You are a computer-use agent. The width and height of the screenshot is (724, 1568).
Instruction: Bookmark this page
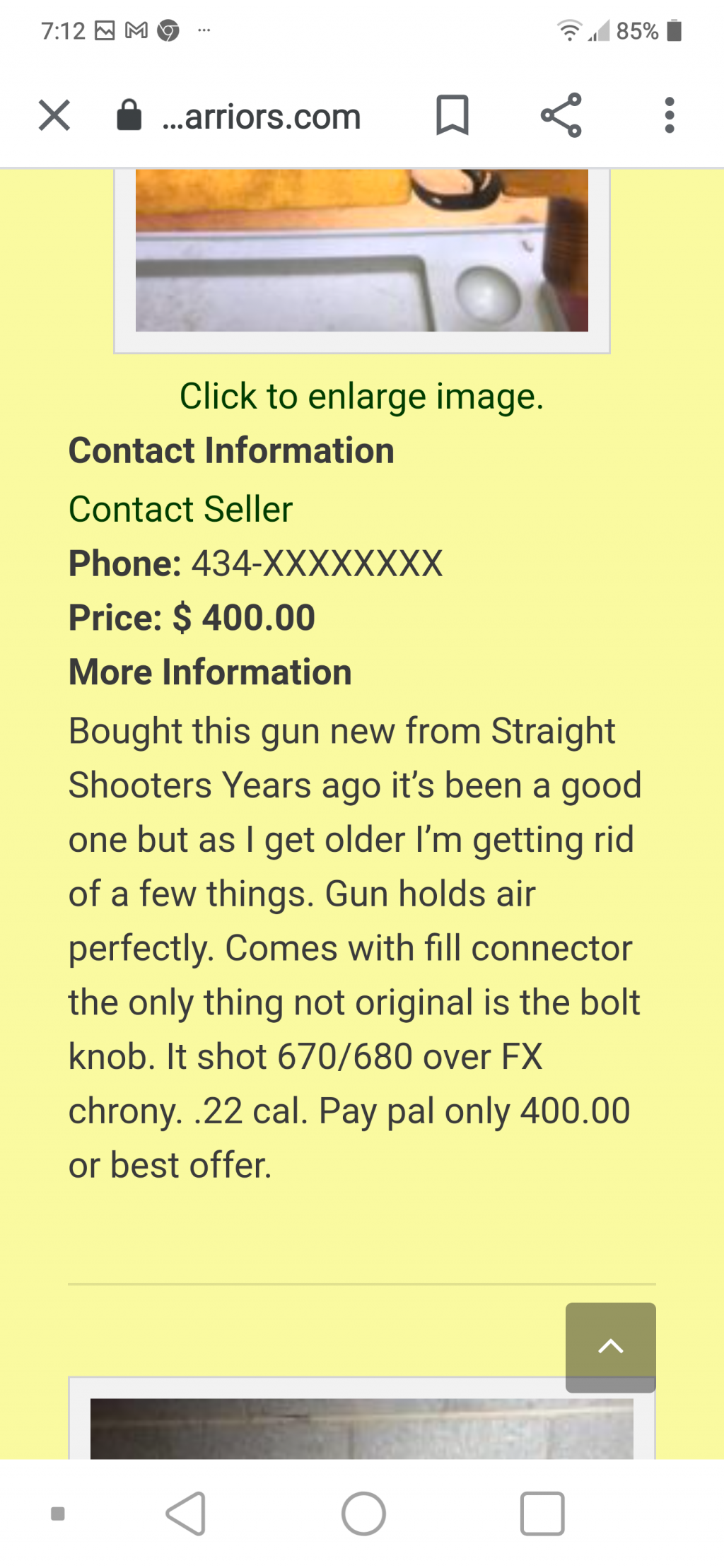[x=452, y=115]
